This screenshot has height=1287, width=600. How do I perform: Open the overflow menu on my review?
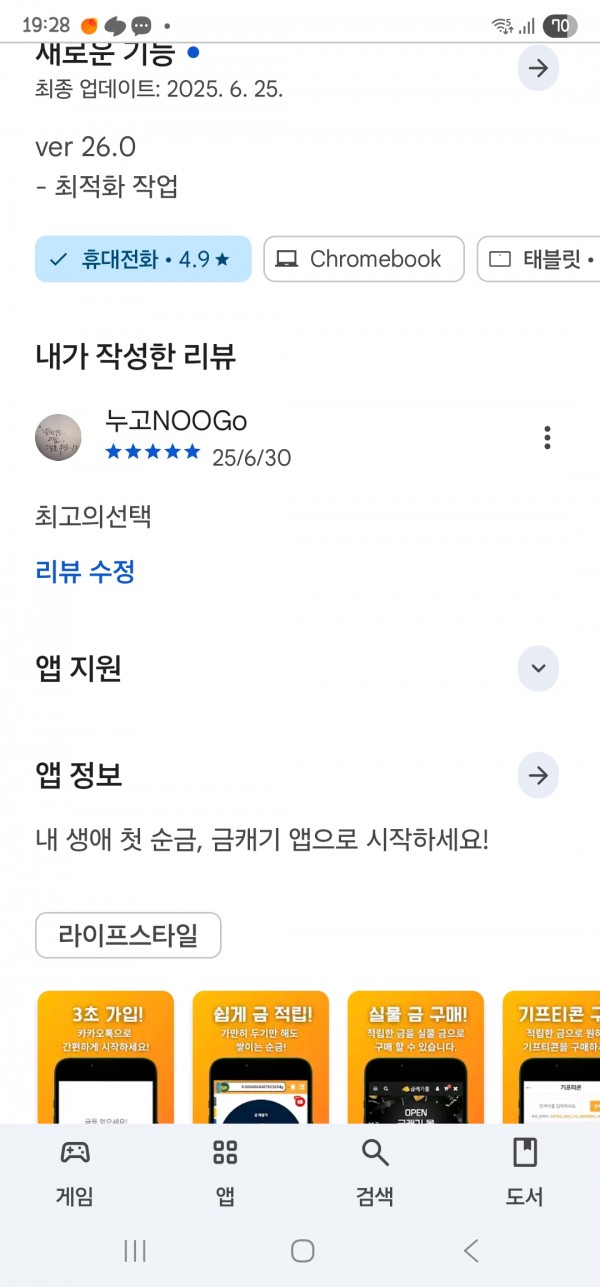[547, 437]
